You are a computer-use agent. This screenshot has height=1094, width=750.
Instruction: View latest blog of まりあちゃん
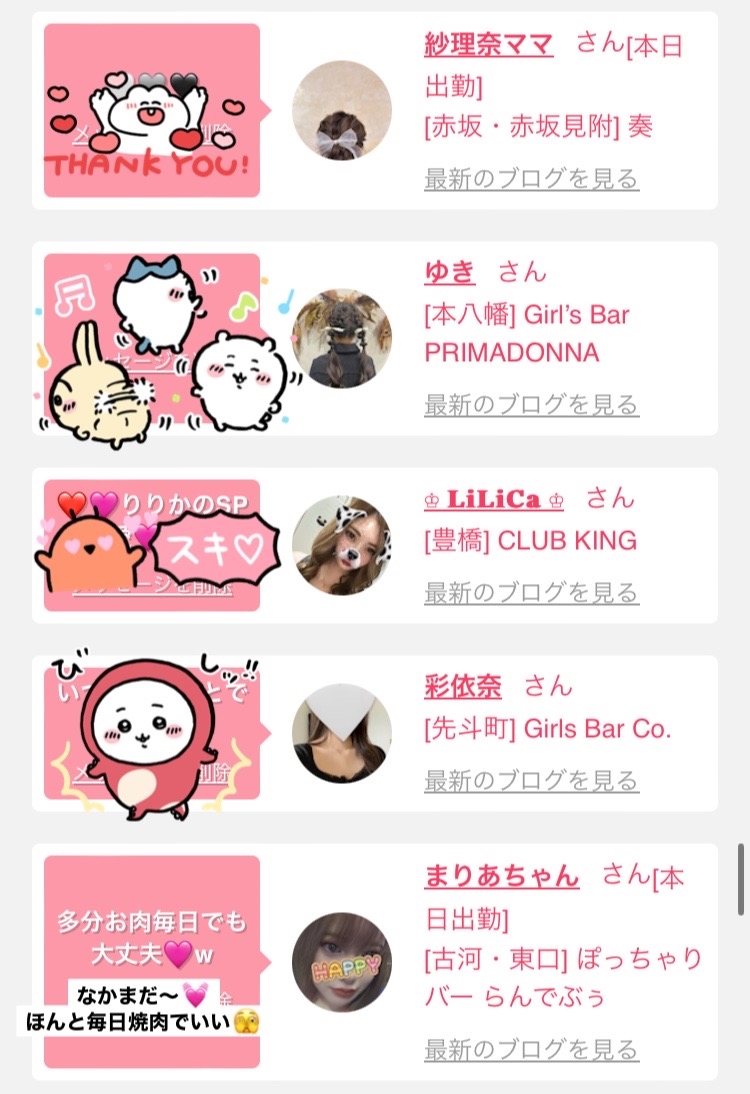[532, 1049]
